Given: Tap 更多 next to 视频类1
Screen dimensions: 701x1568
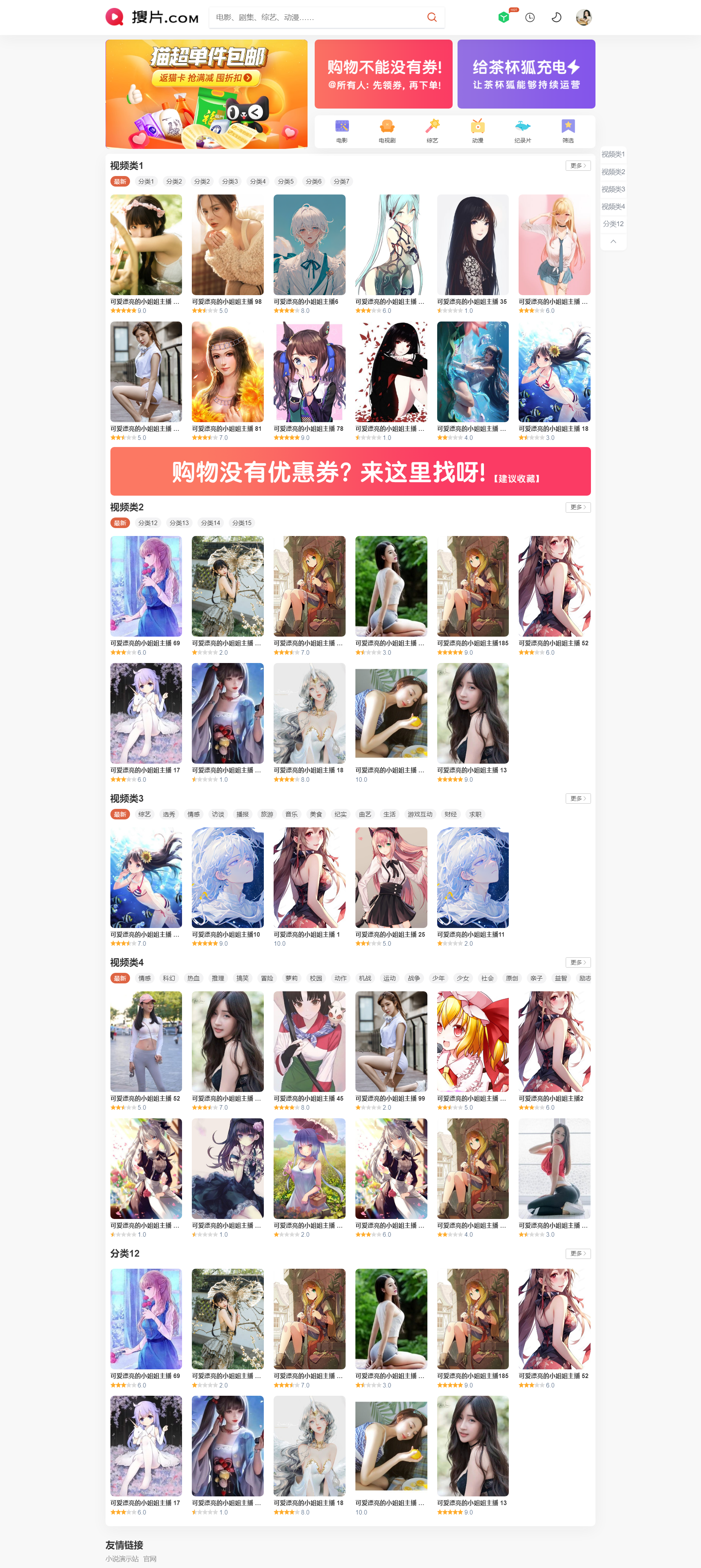Looking at the screenshot, I should point(577,165).
